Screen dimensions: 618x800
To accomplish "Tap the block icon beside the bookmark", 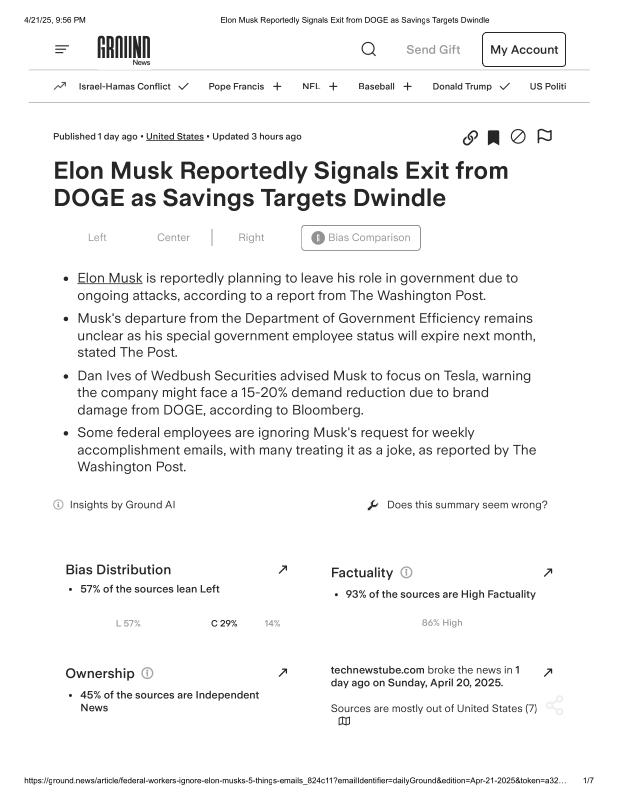I will point(518,137).
